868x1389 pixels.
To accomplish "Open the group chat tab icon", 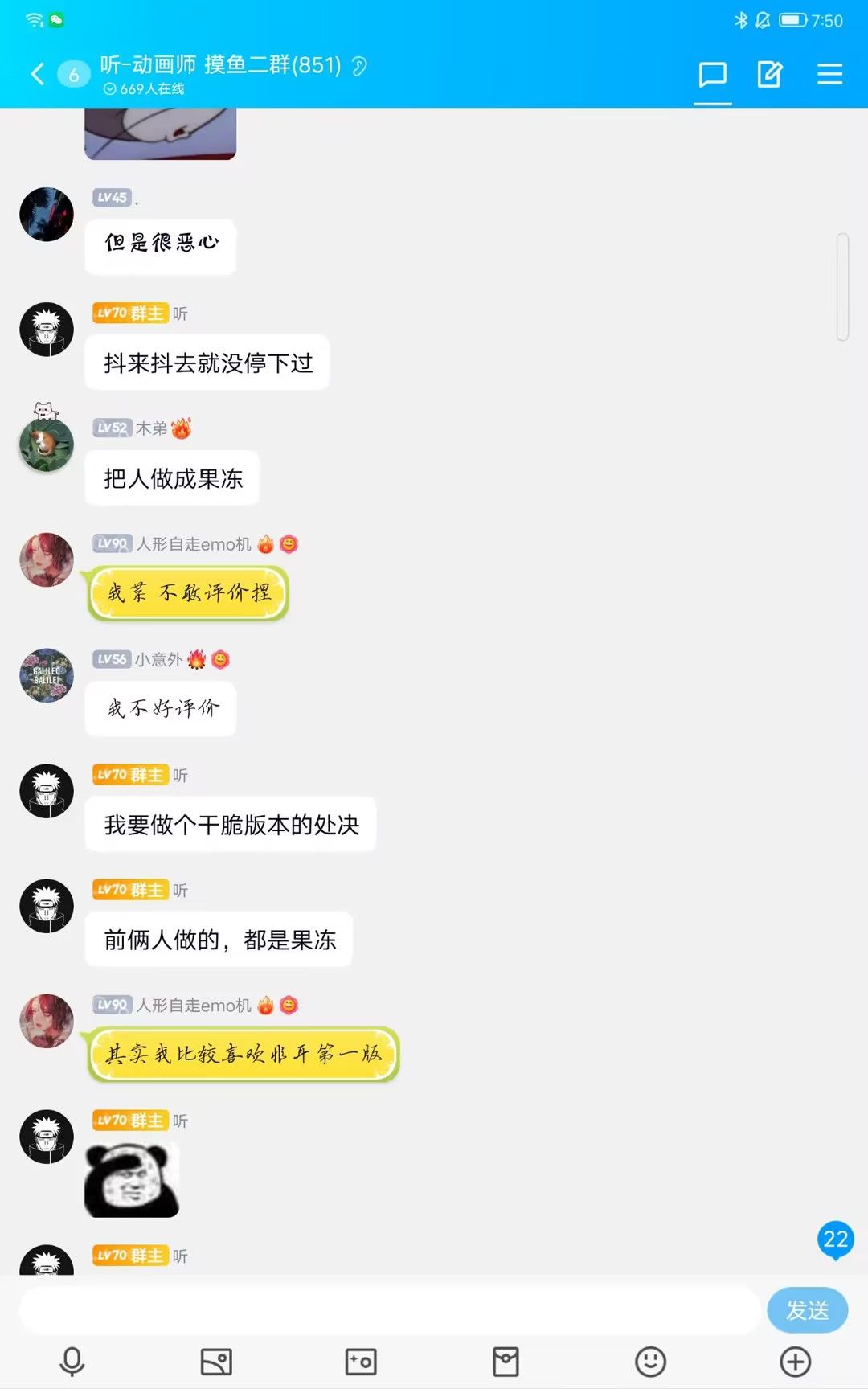I will [x=712, y=75].
